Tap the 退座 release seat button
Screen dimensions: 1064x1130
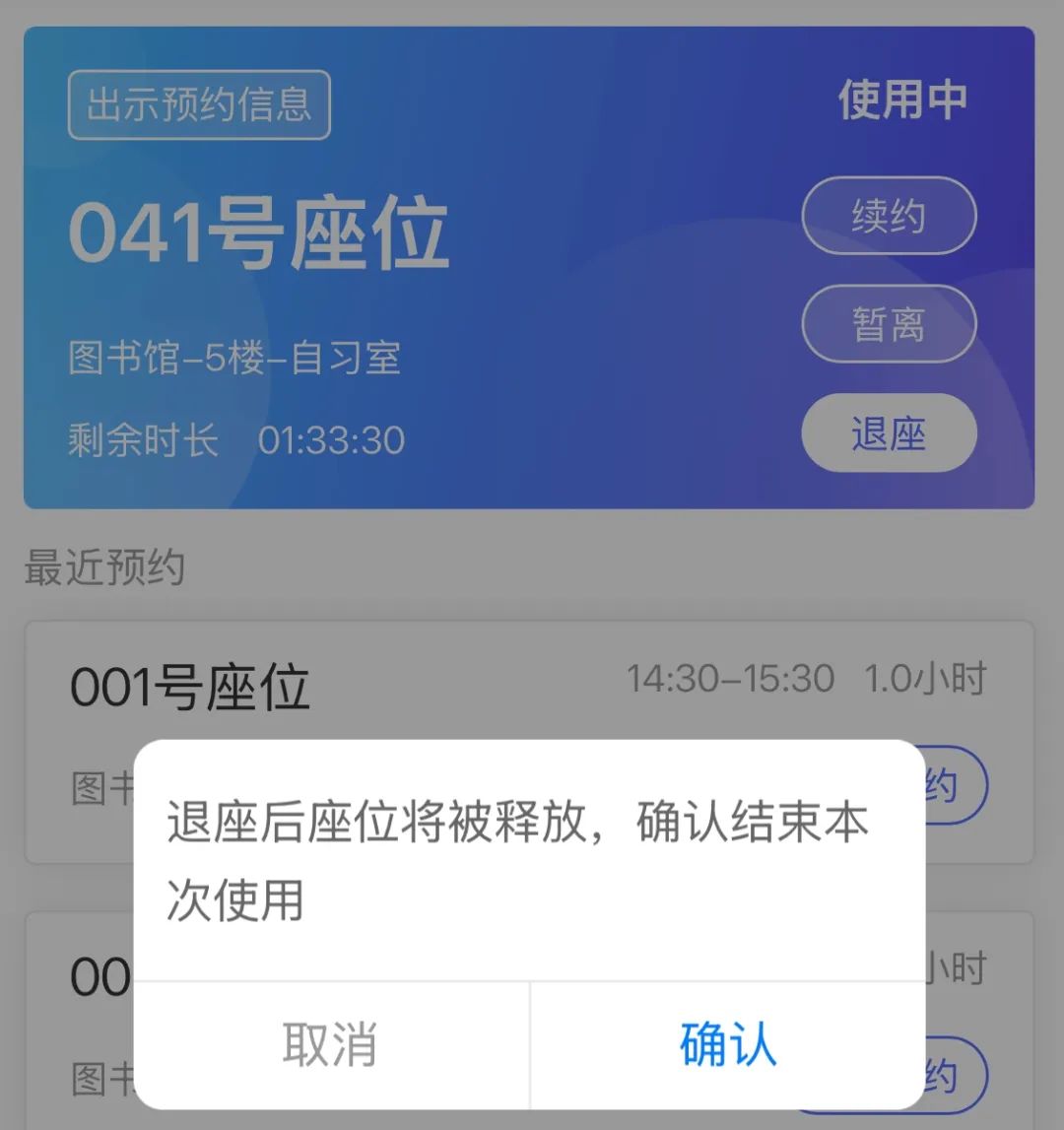pyautogui.click(x=889, y=433)
